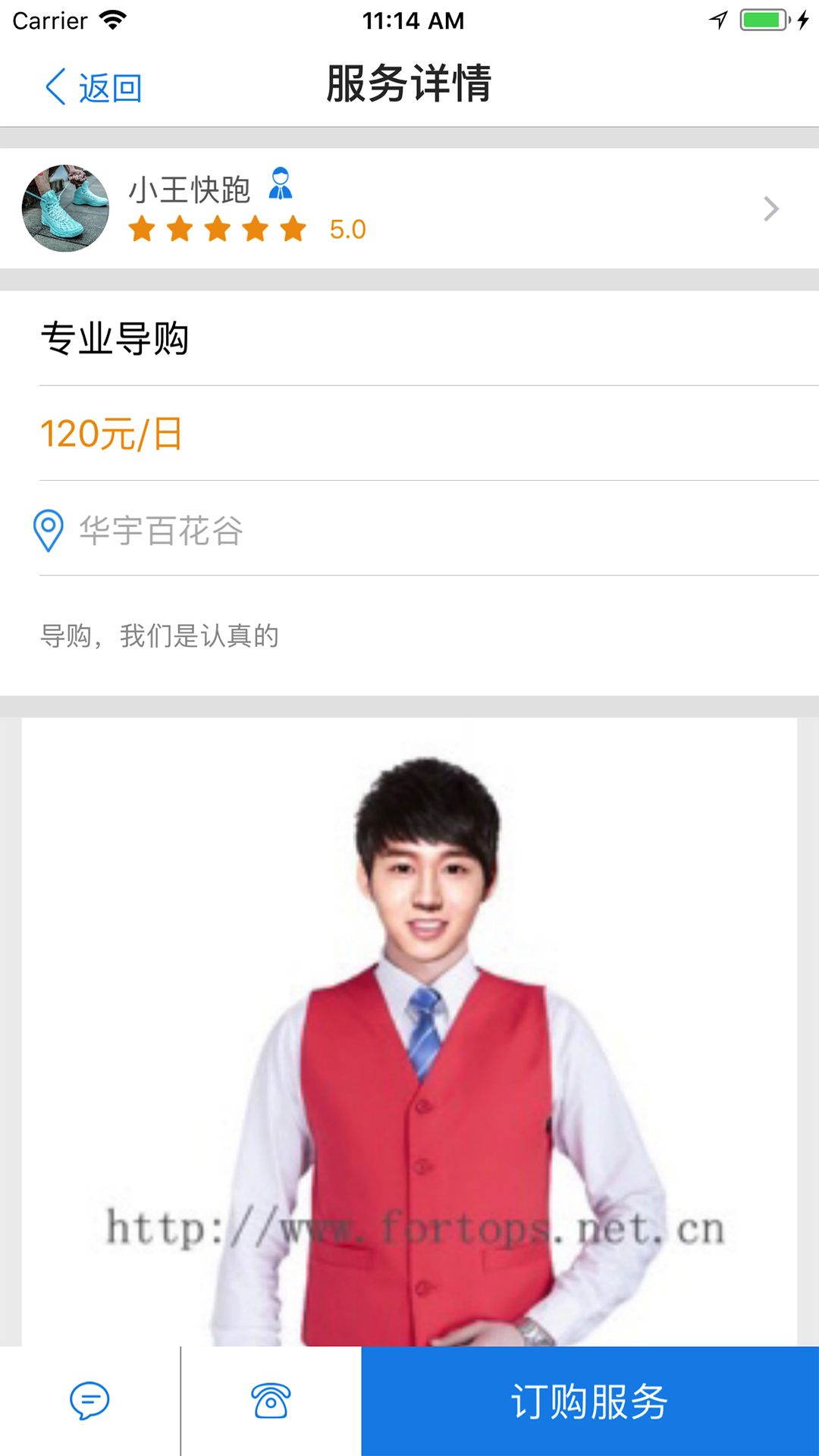
Task: Tap the 订购服务 order button
Action: 590,1401
